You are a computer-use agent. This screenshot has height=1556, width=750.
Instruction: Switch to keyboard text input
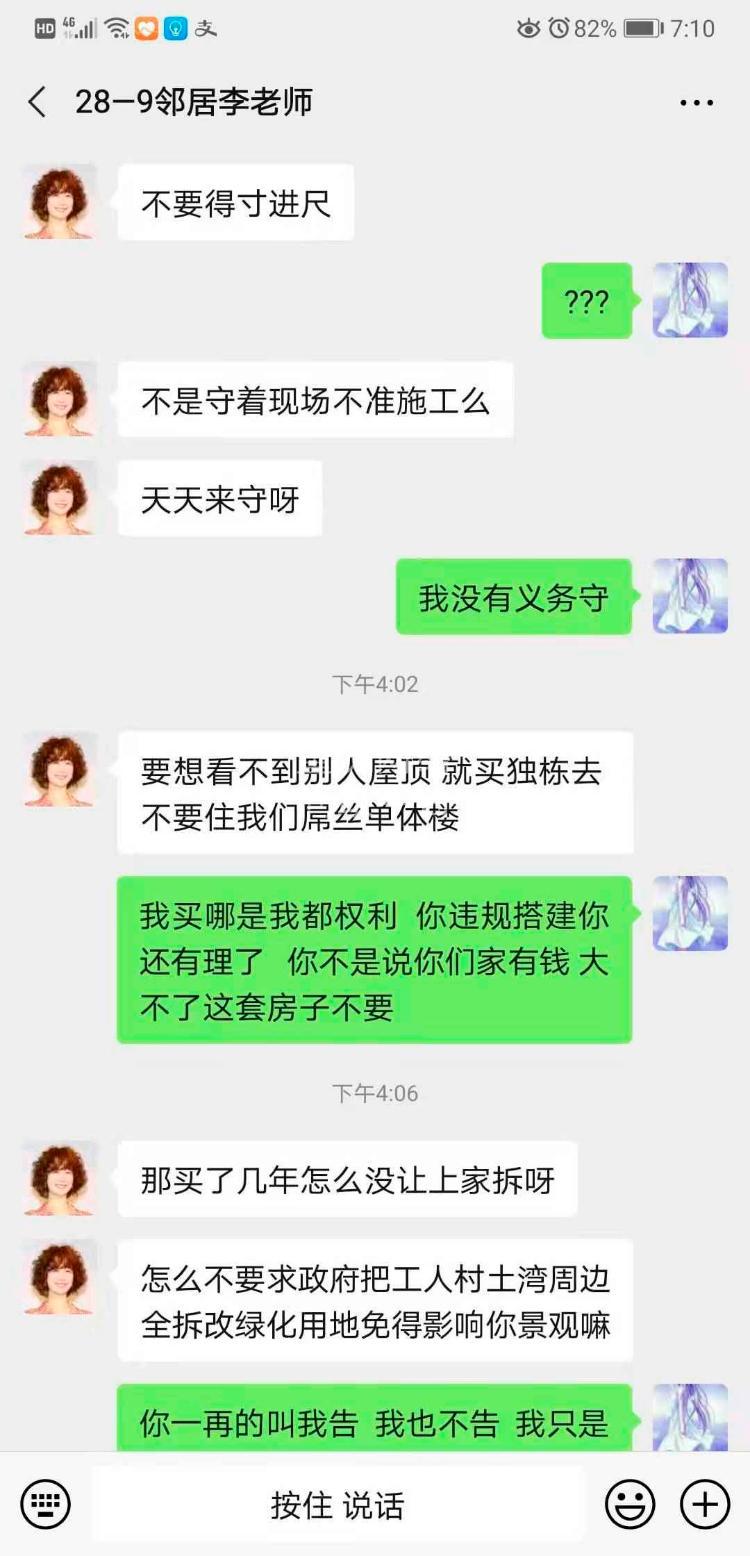[x=46, y=1504]
